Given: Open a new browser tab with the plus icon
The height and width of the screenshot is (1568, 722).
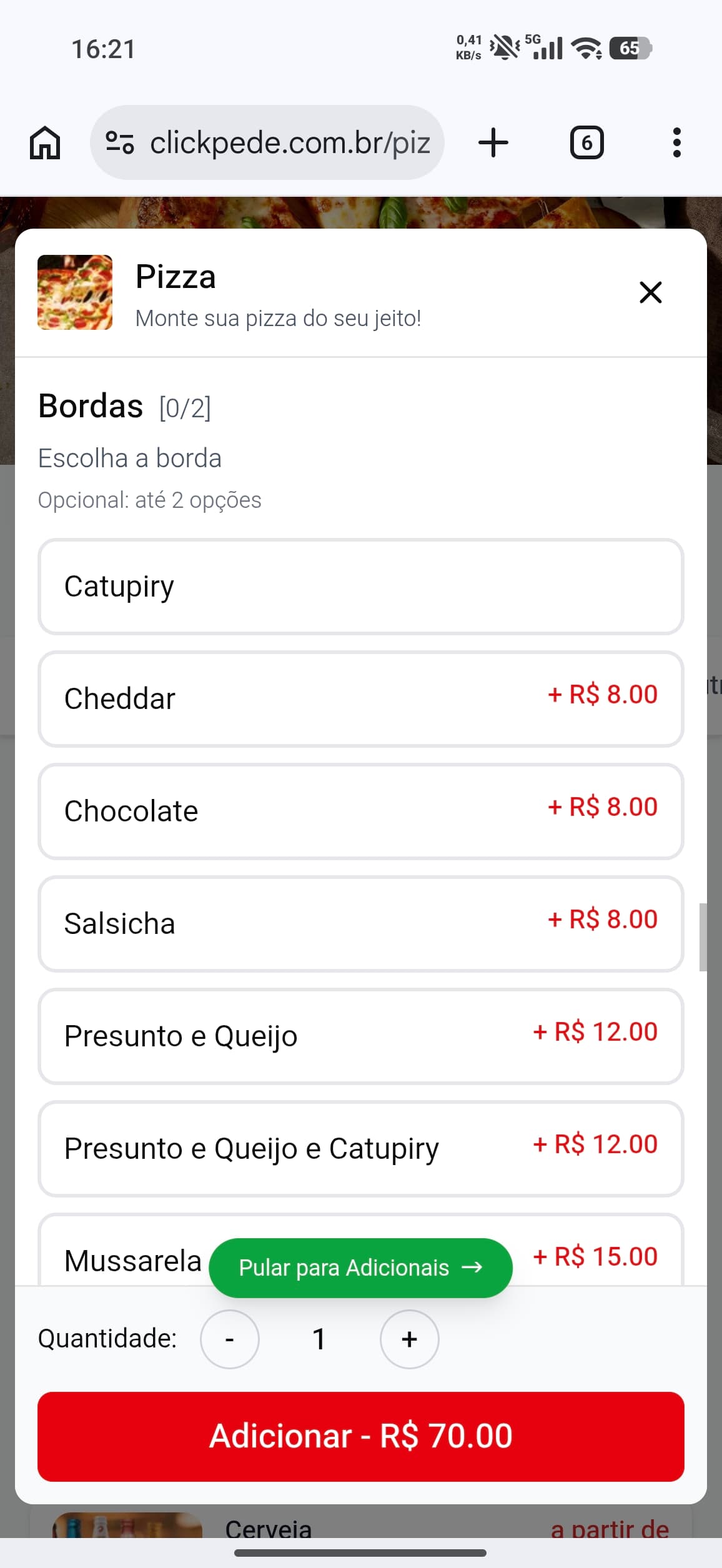Looking at the screenshot, I should (493, 142).
